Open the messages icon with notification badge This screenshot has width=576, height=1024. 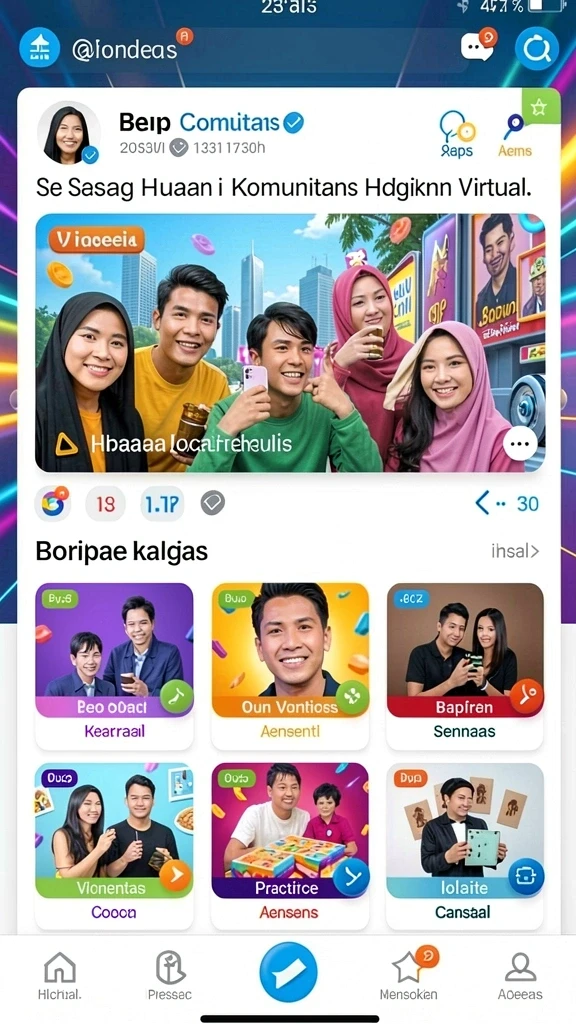pyautogui.click(x=478, y=46)
